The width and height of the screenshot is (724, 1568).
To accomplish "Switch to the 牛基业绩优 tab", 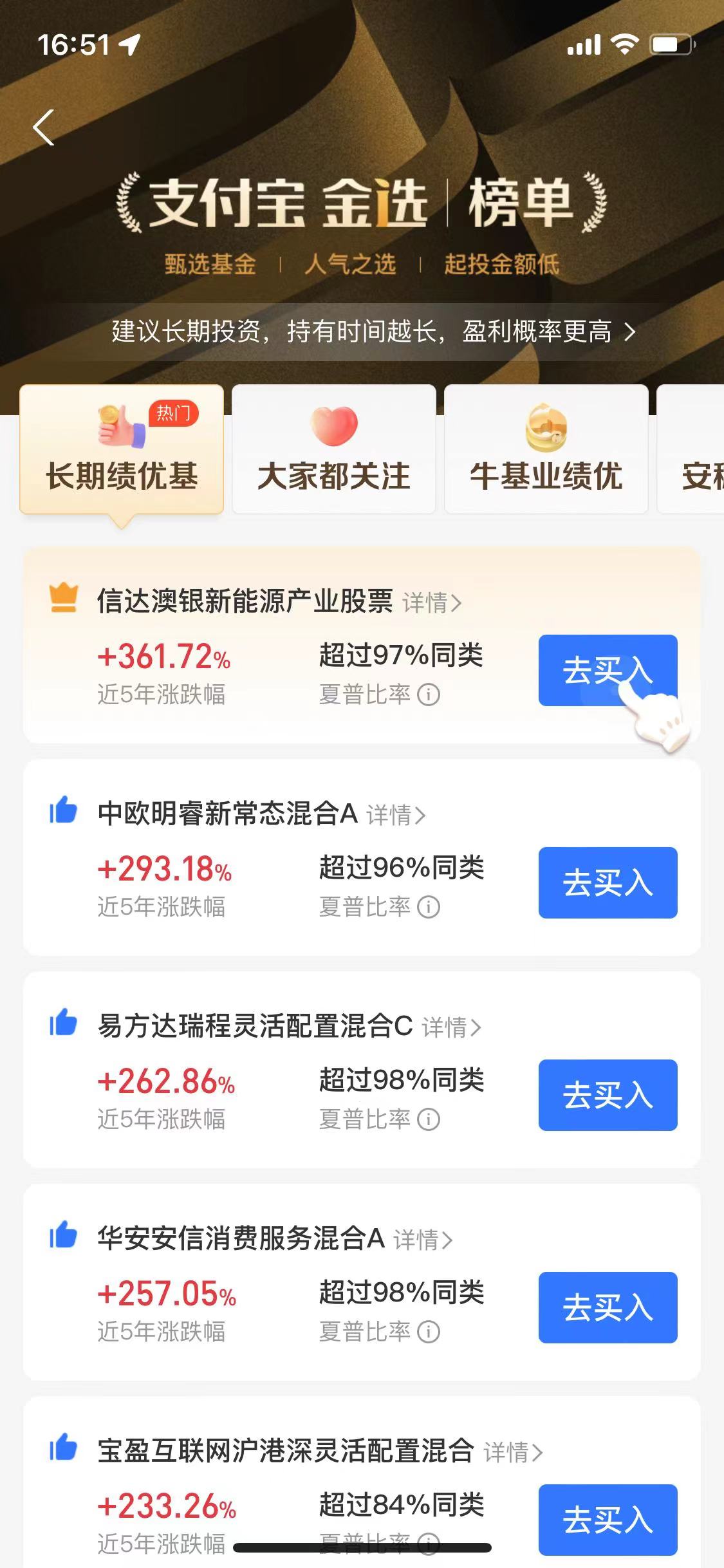I will tap(546, 449).
